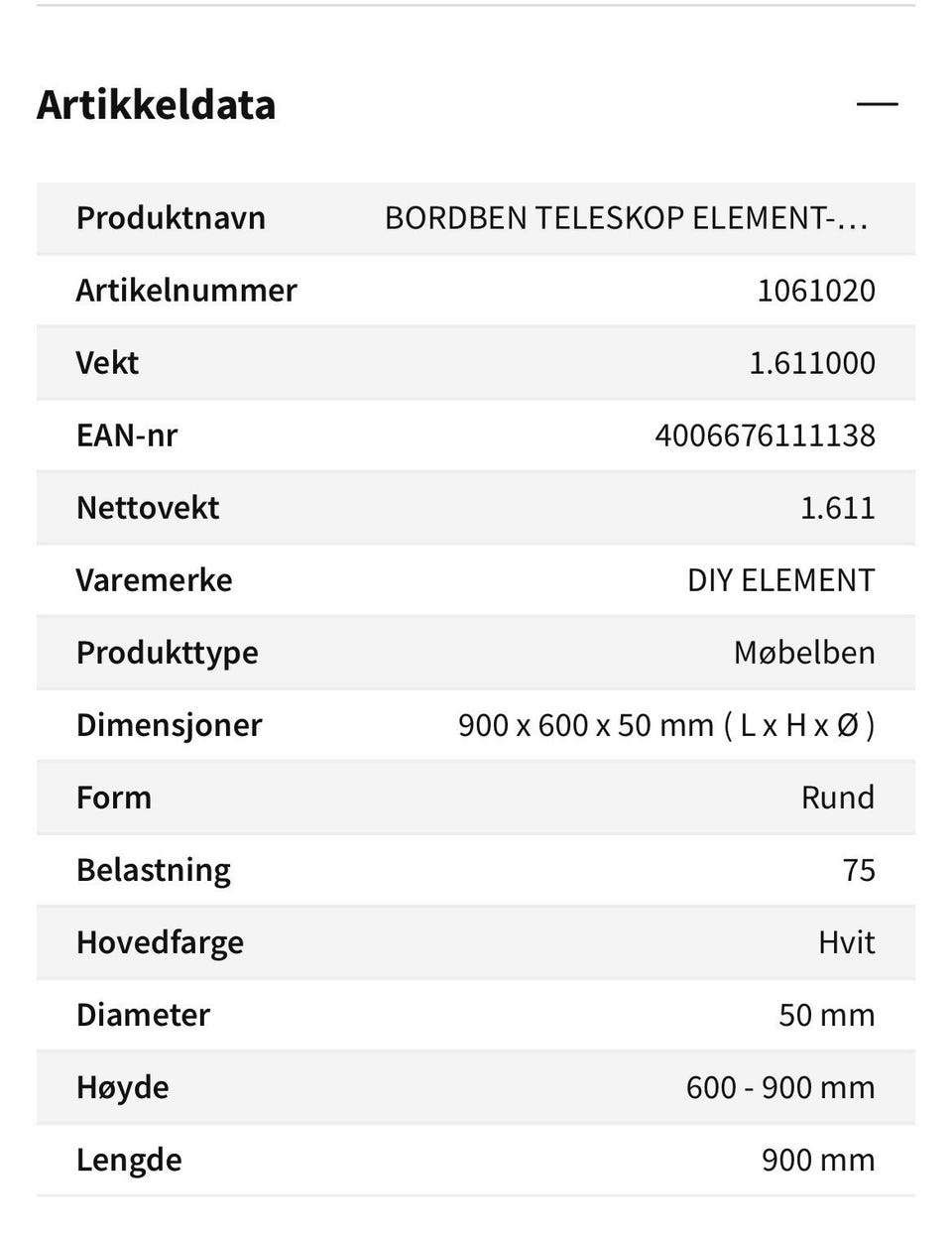Select the Produkttype value Møbelben
952x1235 pixels.
click(807, 652)
